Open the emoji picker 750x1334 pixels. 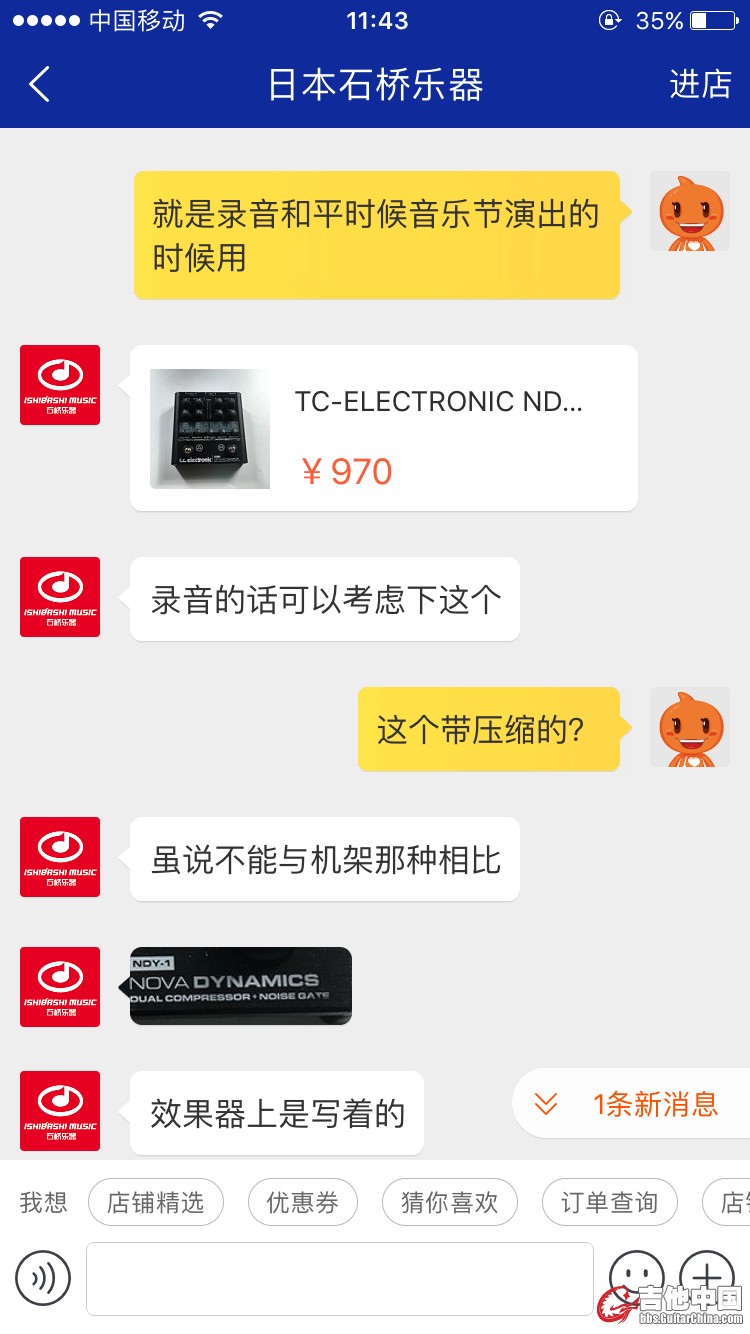coord(637,1278)
